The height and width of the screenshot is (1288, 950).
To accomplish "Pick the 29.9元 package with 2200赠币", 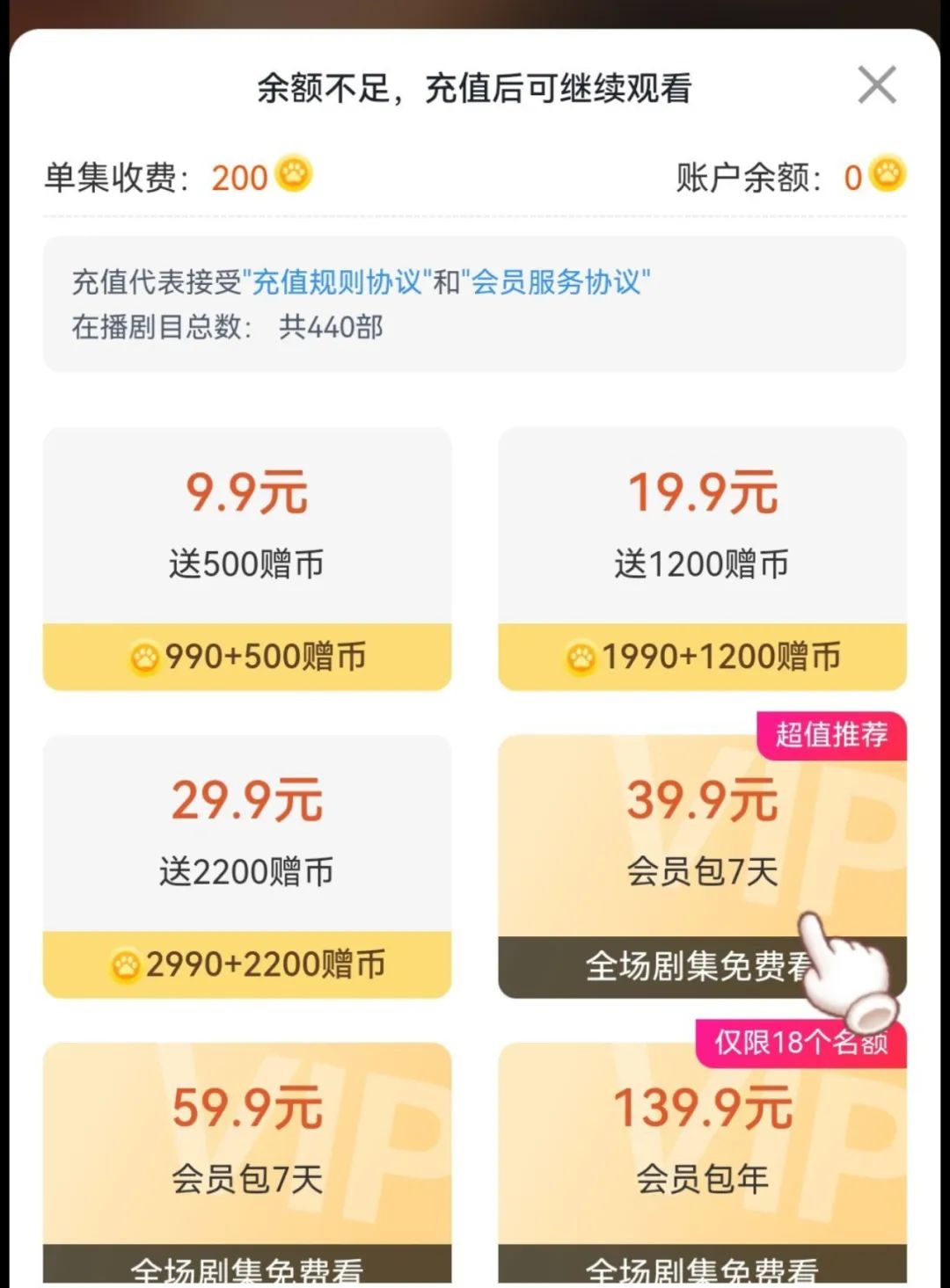I will click(x=247, y=866).
